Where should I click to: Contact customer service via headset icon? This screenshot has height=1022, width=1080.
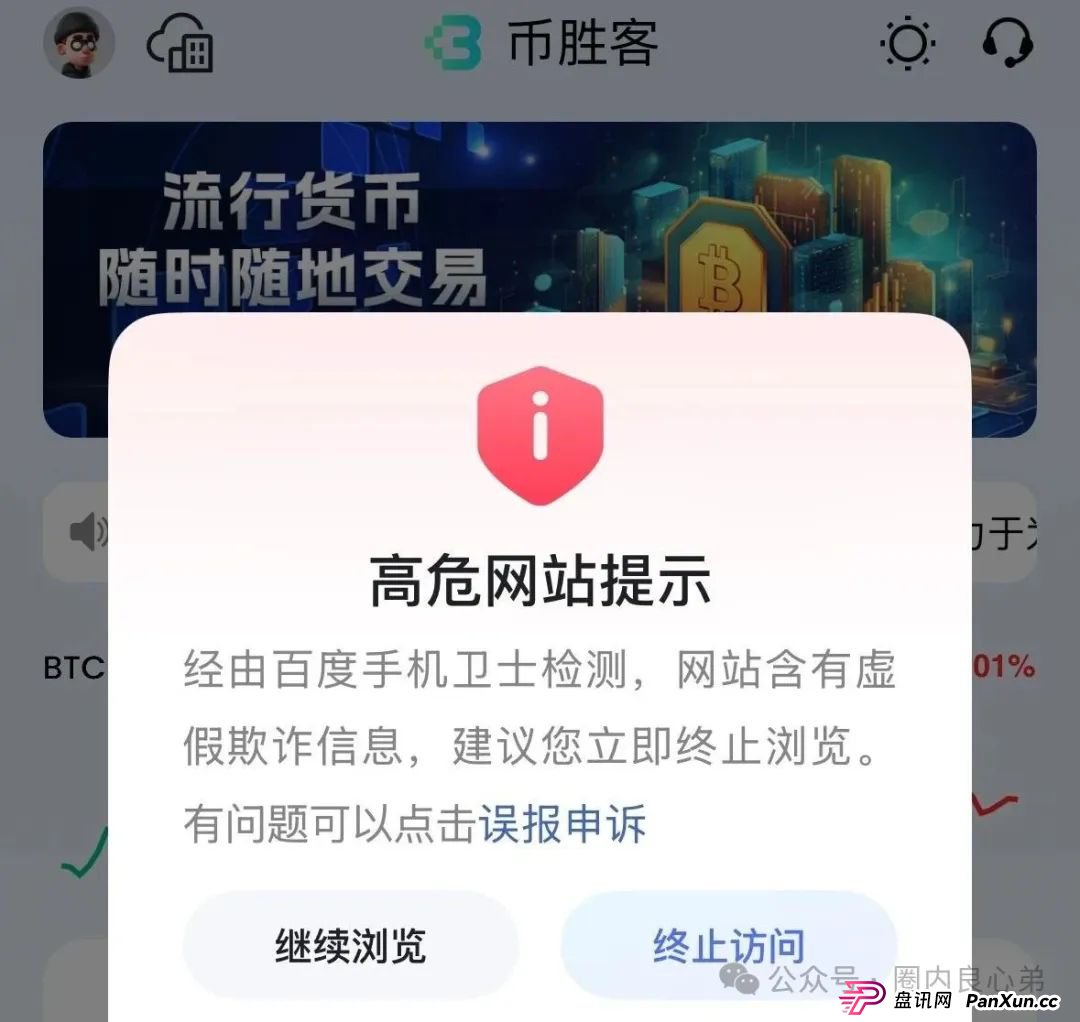point(1006,44)
